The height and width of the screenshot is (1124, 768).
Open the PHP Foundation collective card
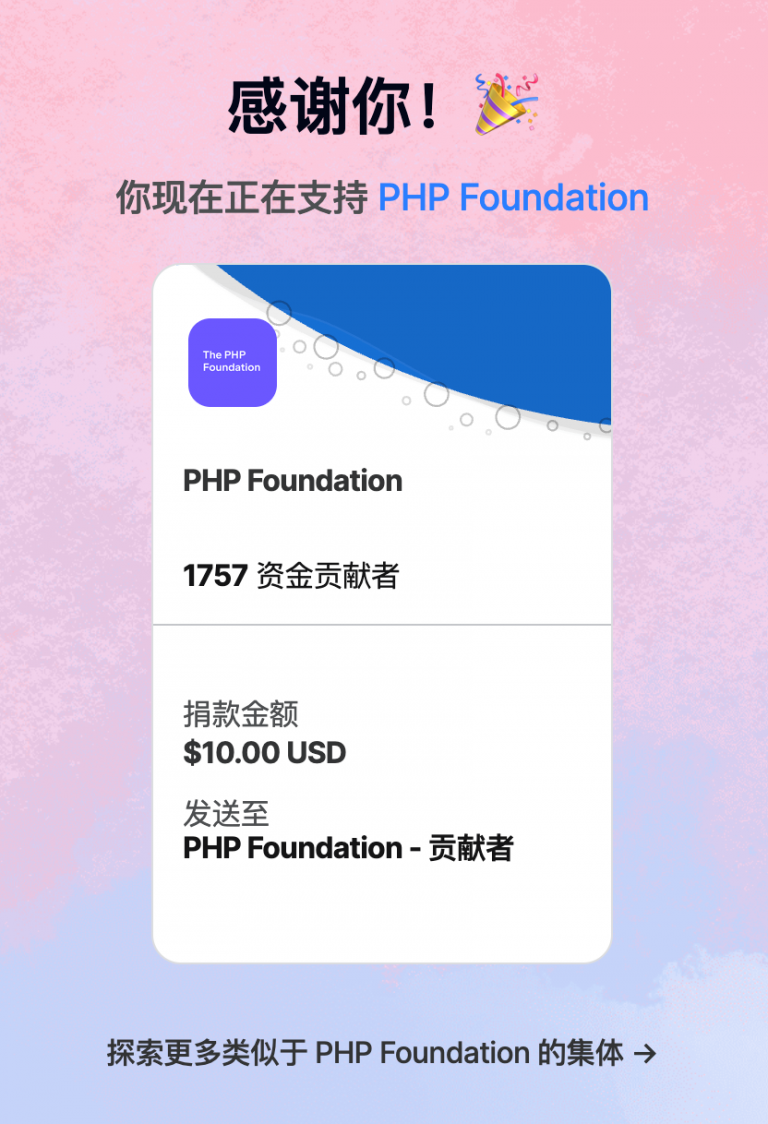[292, 481]
